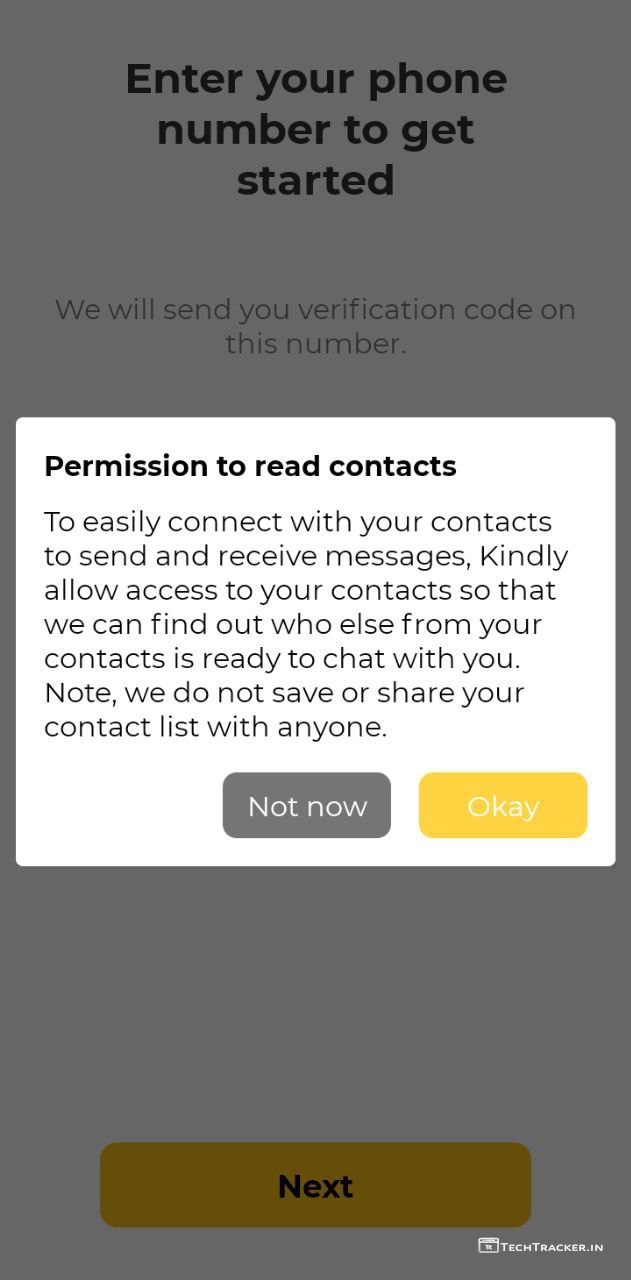Choose Not now to skip contacts permission
The height and width of the screenshot is (1280, 631).
306,805
